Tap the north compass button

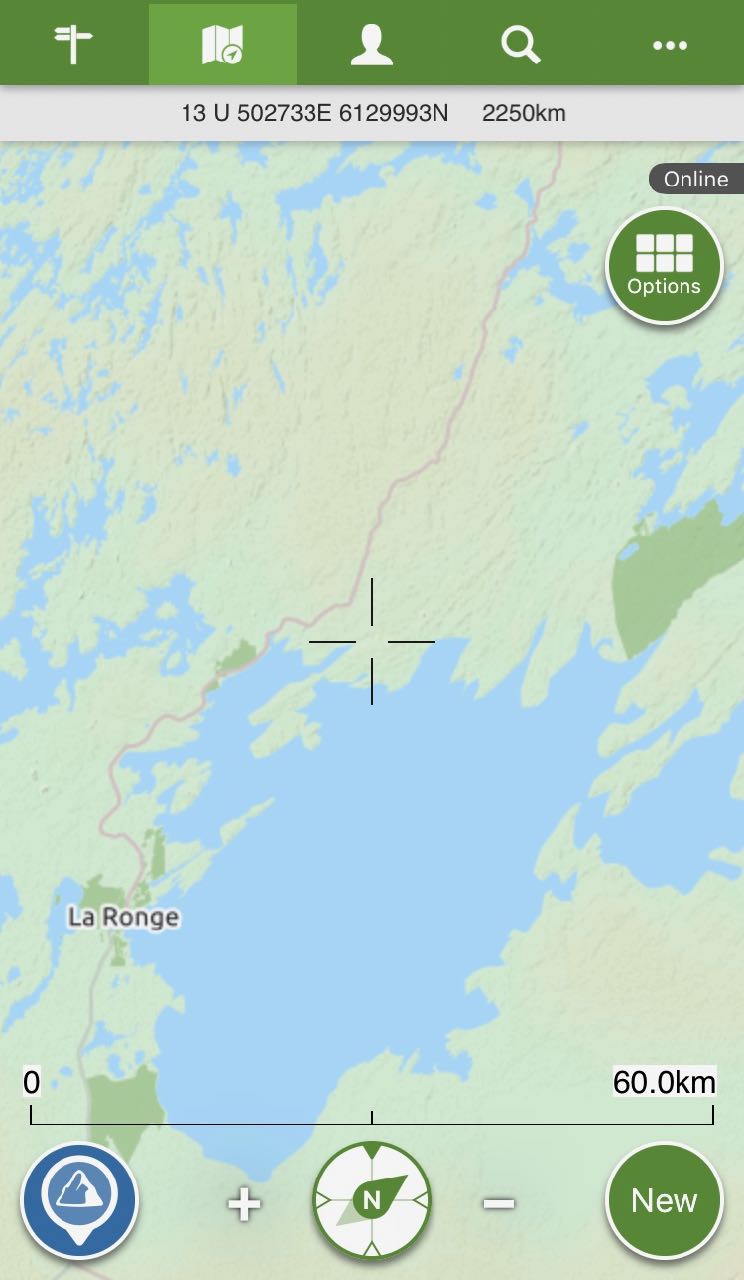coord(372,1200)
